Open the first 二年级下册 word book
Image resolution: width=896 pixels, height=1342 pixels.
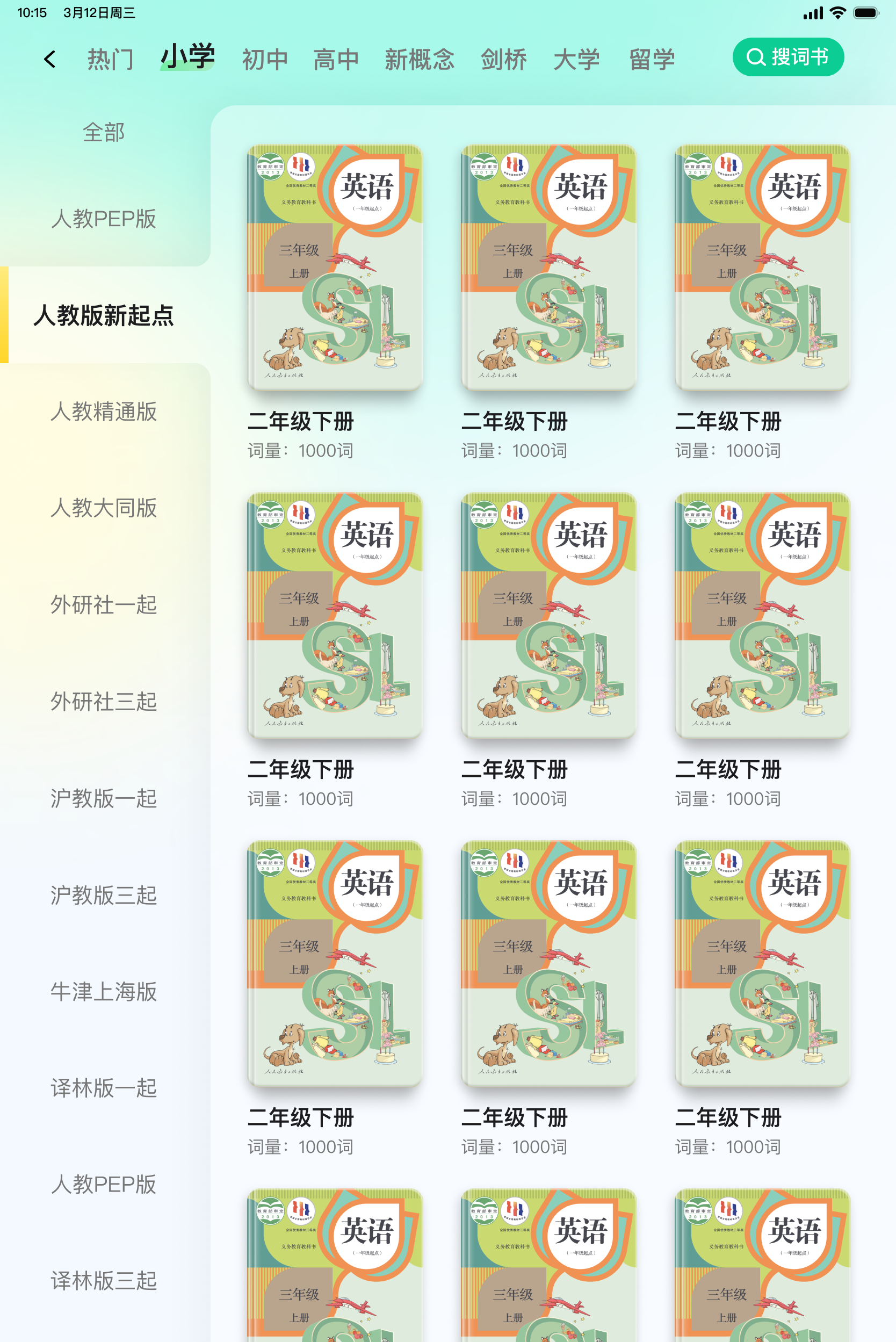[335, 269]
